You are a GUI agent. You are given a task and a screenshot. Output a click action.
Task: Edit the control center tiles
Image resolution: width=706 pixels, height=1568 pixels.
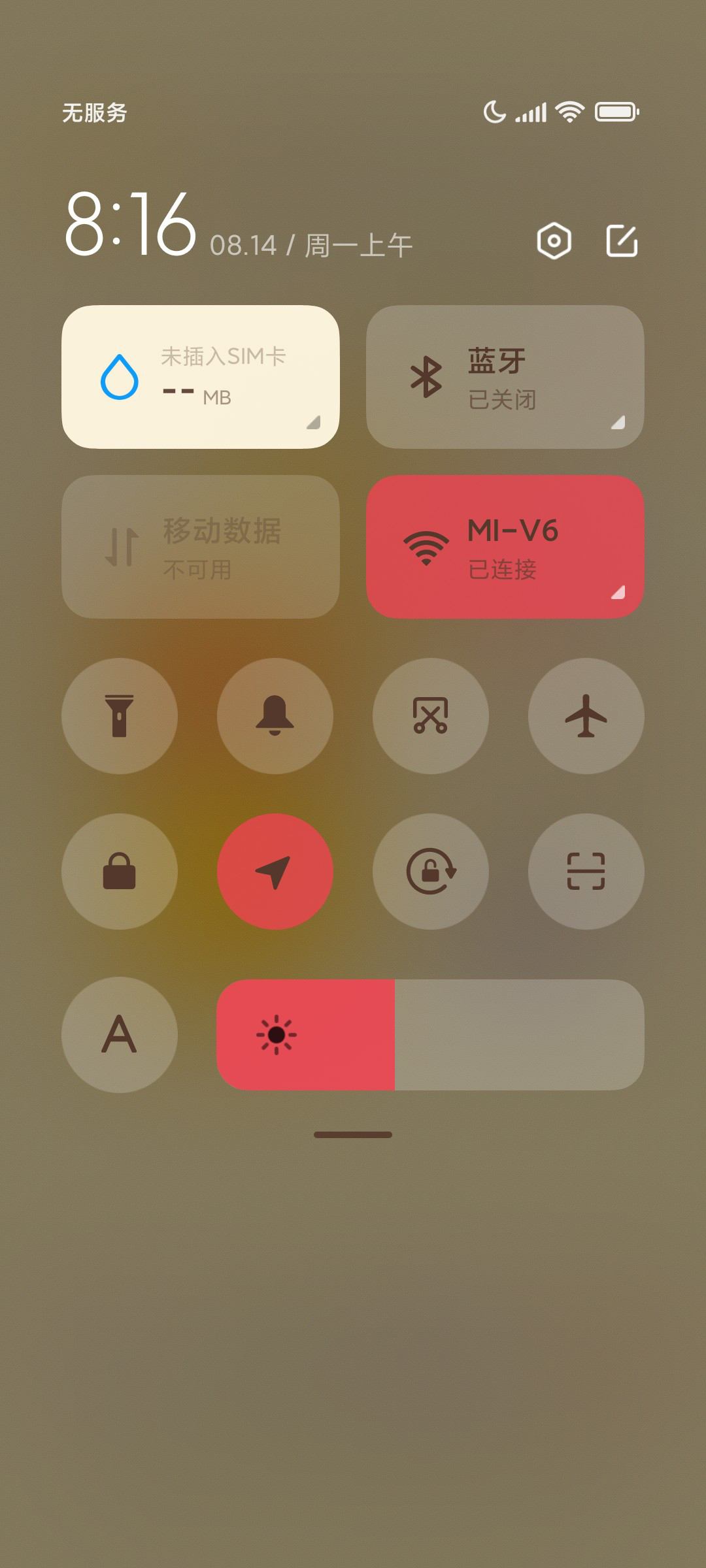click(622, 241)
